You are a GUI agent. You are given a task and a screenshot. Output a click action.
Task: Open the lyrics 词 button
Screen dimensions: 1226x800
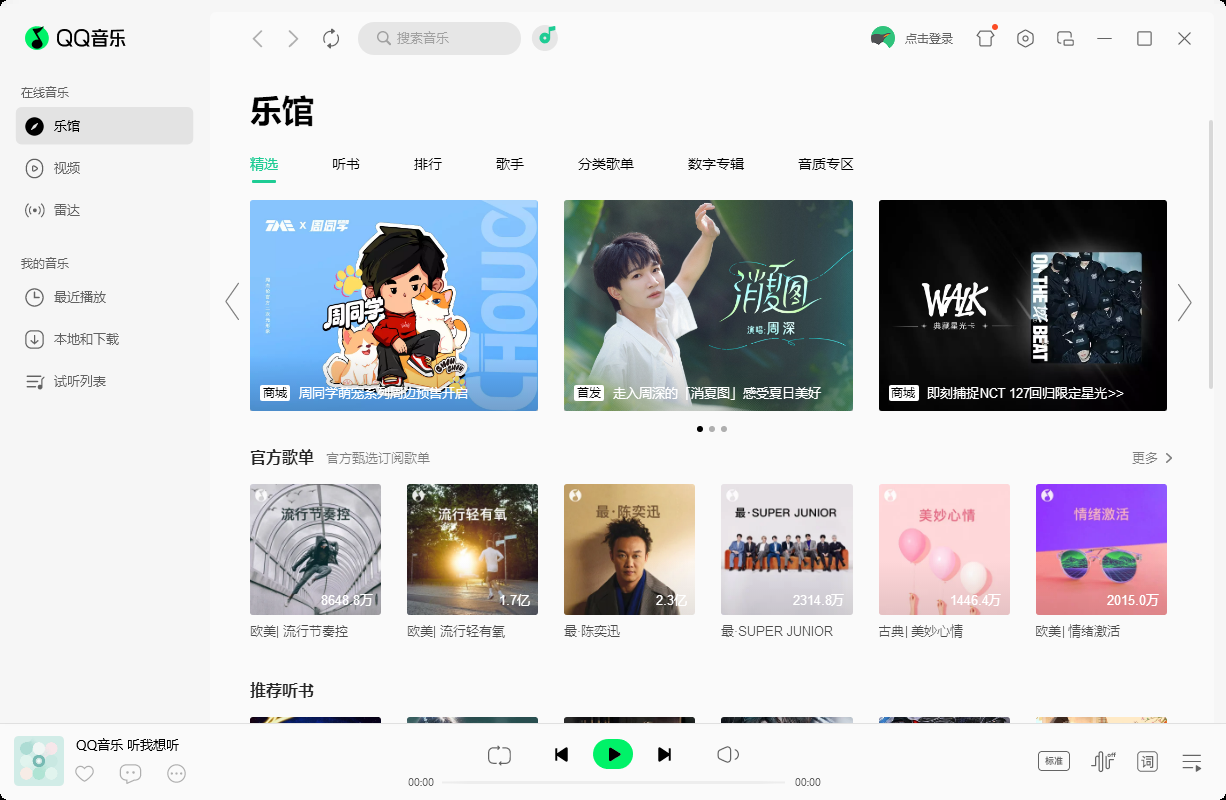(1147, 762)
